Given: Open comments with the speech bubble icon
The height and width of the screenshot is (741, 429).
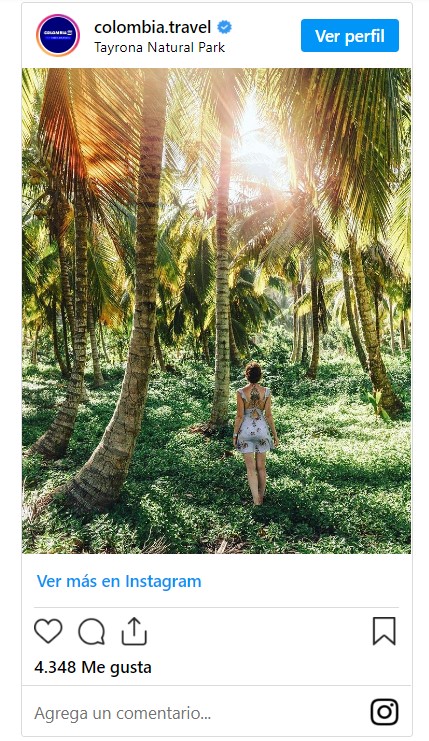Looking at the screenshot, I should pos(92,631).
